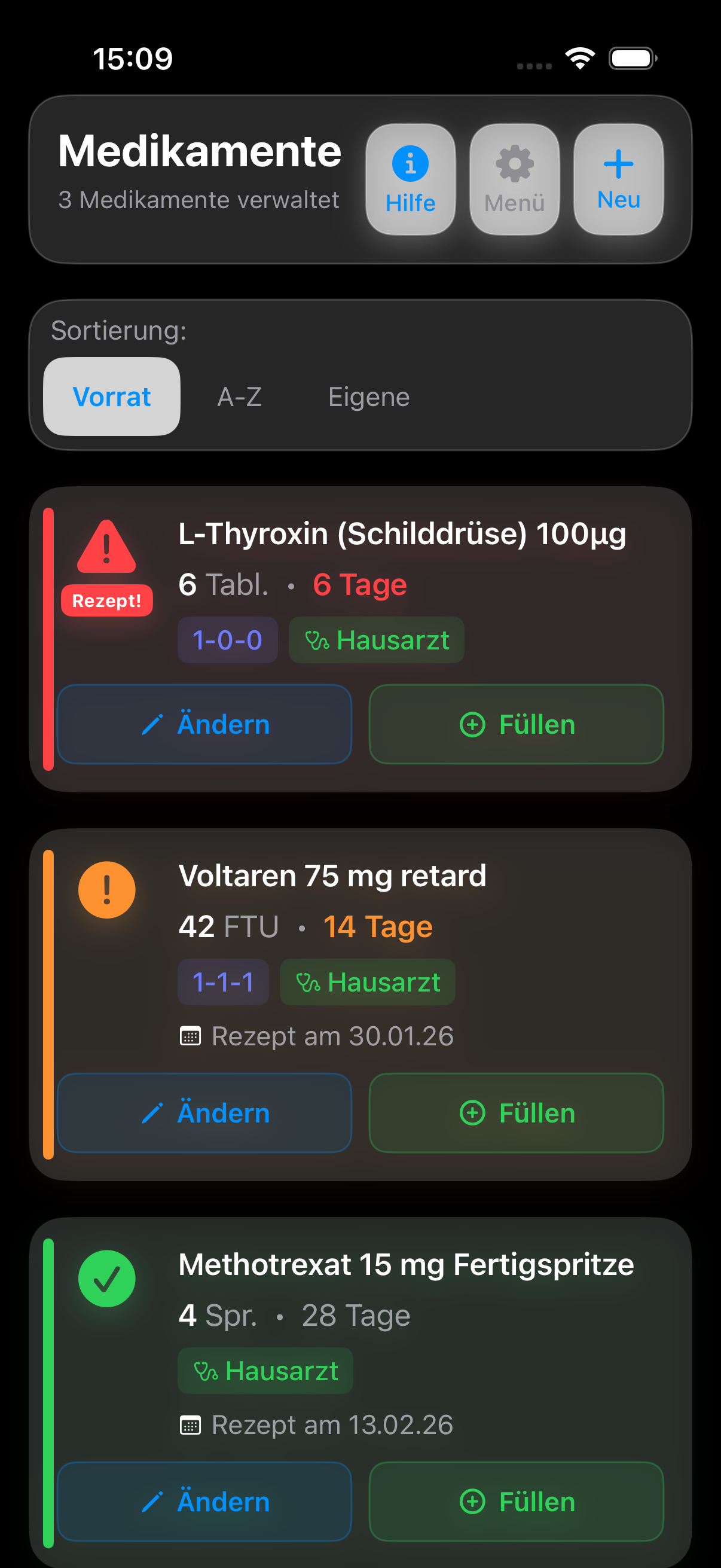This screenshot has height=1568, width=721.
Task: Open the 1-0-0 dosage chip for L-Thyroxin
Action: pyautogui.click(x=227, y=640)
